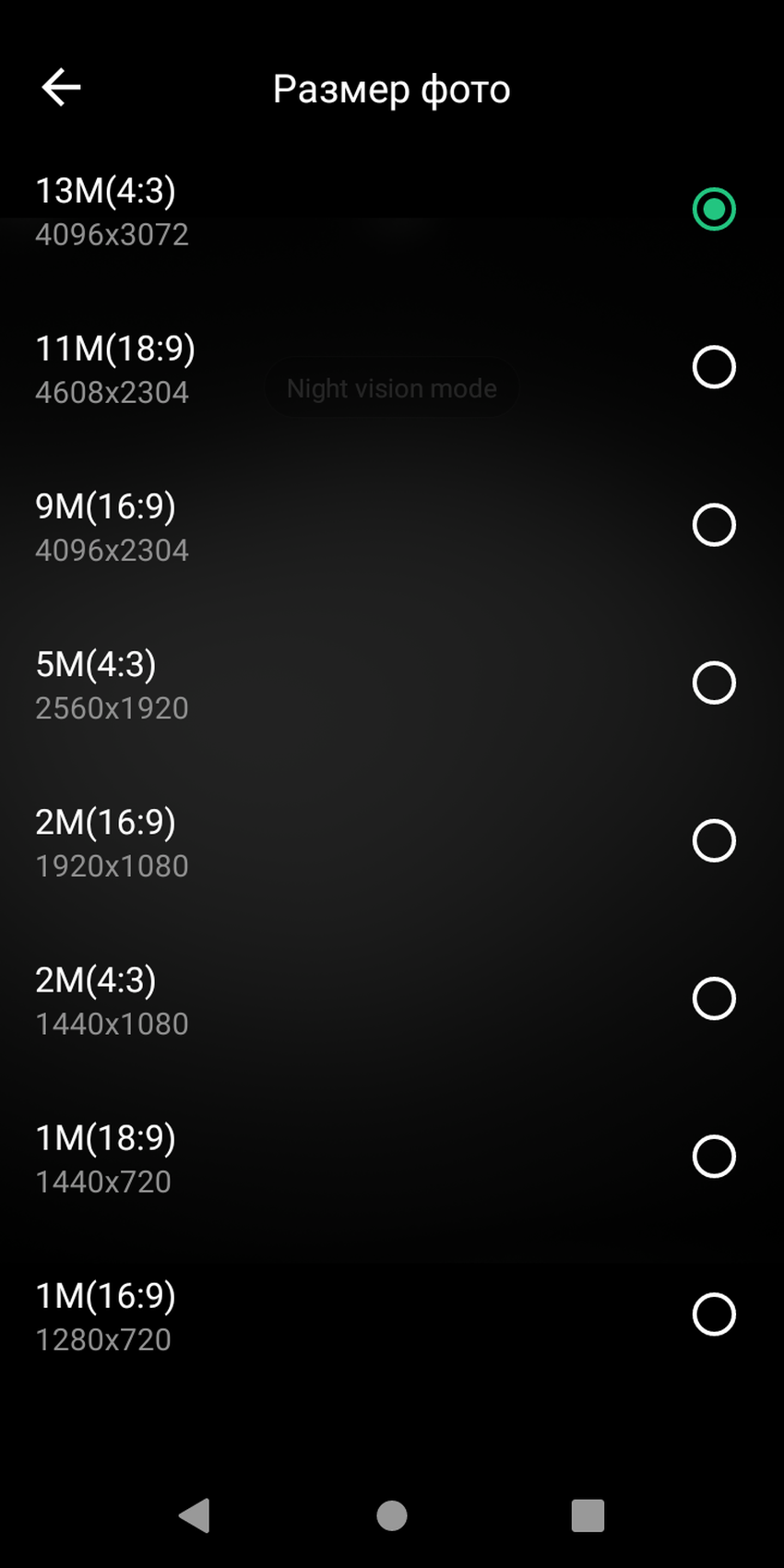Image resolution: width=784 pixels, height=1568 pixels.
Task: Select the 13M(4:3) 4096x3072 photo size
Action: 713,209
